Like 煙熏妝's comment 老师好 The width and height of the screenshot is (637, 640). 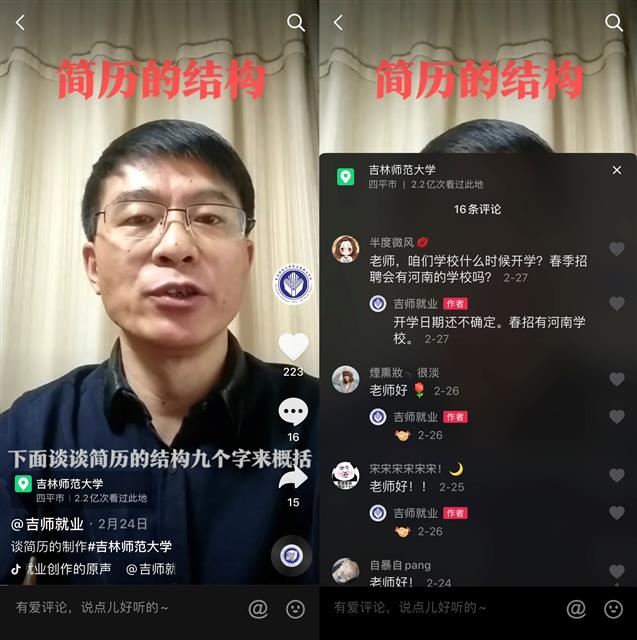coord(616,380)
